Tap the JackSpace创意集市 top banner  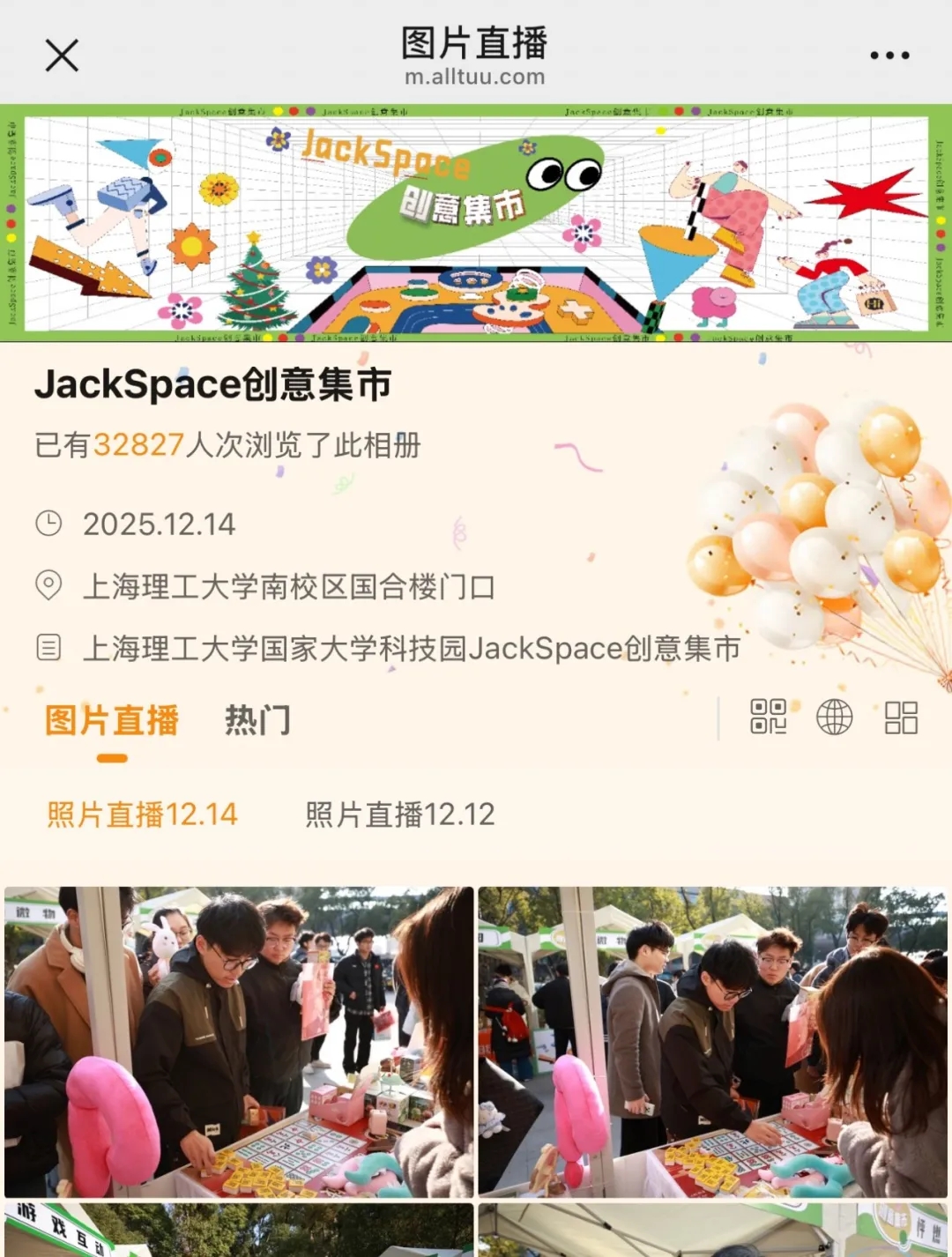click(x=476, y=222)
